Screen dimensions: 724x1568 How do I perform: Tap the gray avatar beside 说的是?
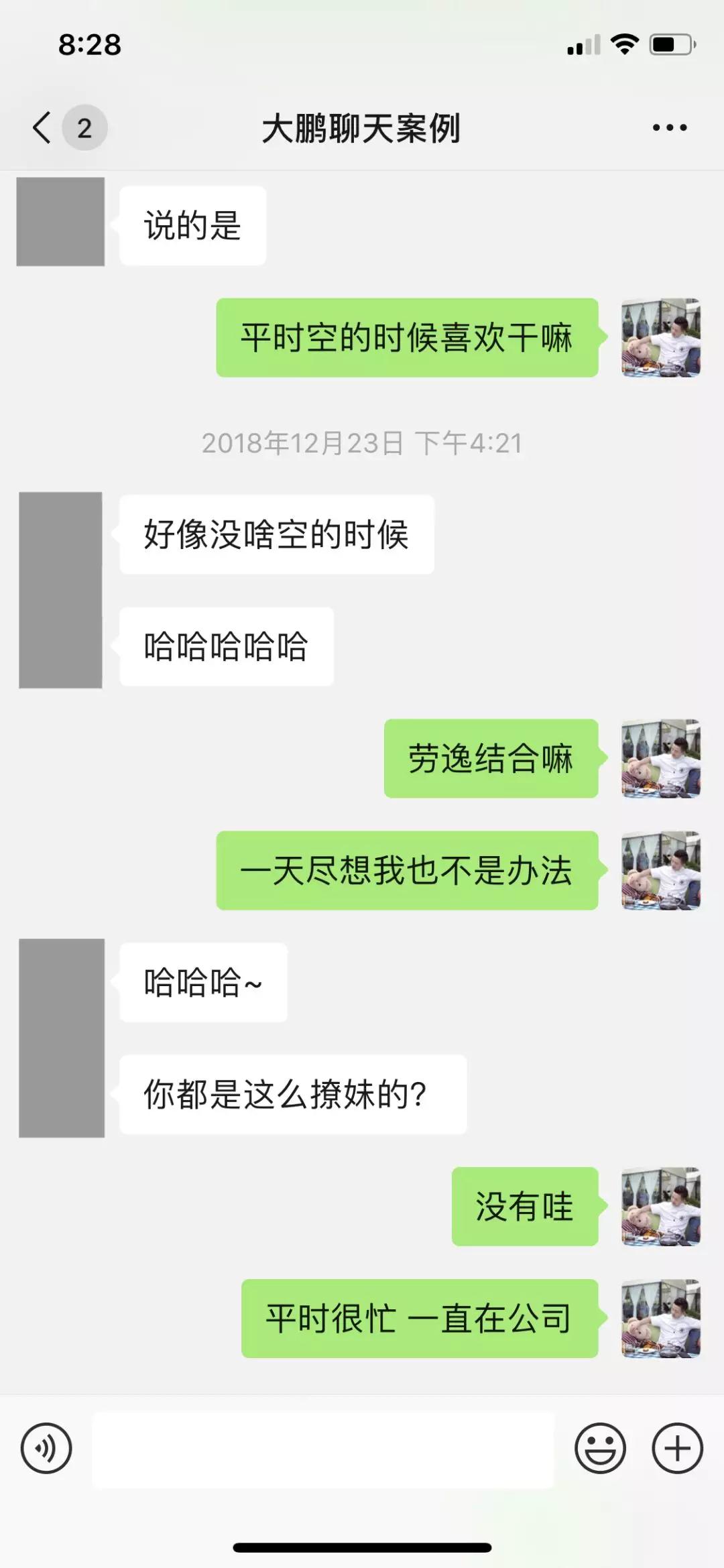click(60, 222)
